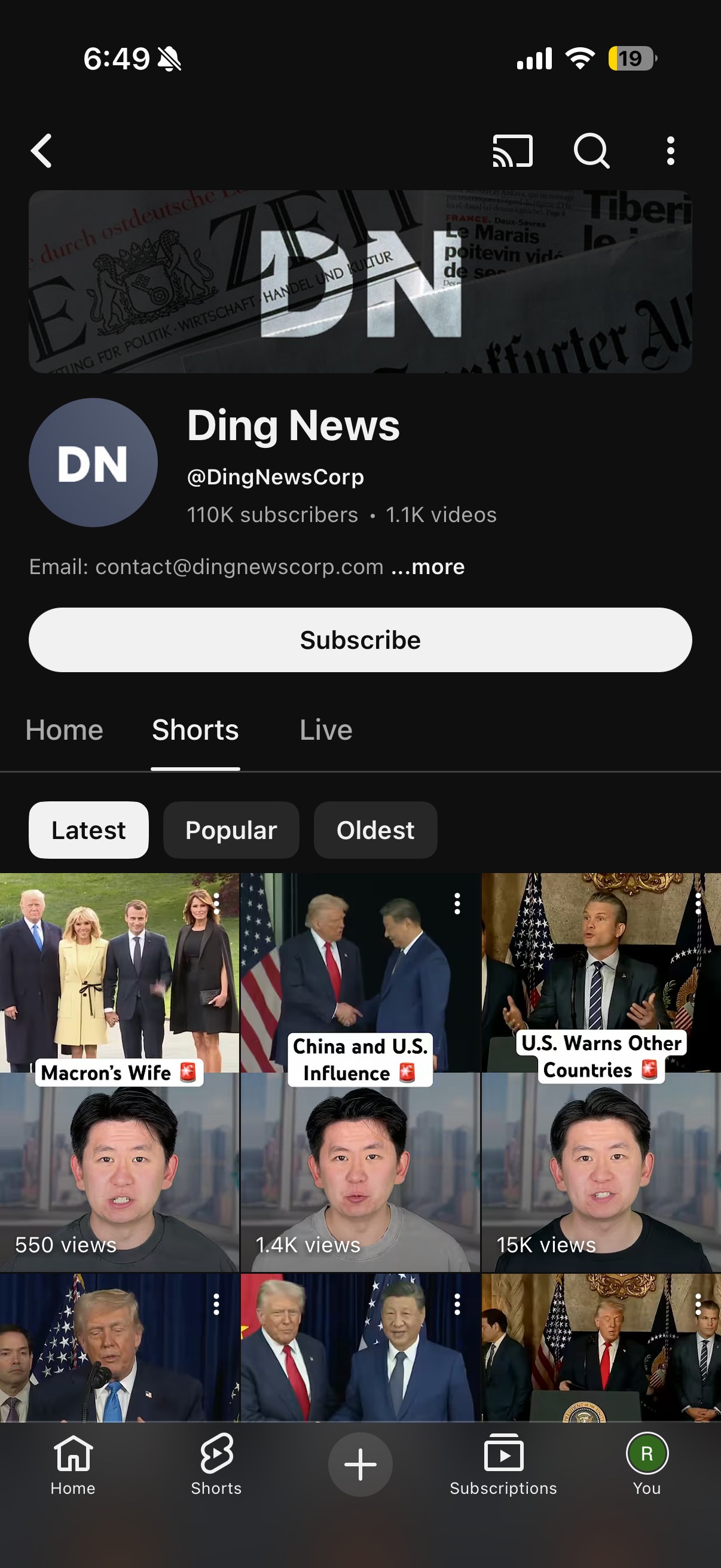Go to the main Home feed
Screen dimensions: 721x1568
coord(73,1464)
